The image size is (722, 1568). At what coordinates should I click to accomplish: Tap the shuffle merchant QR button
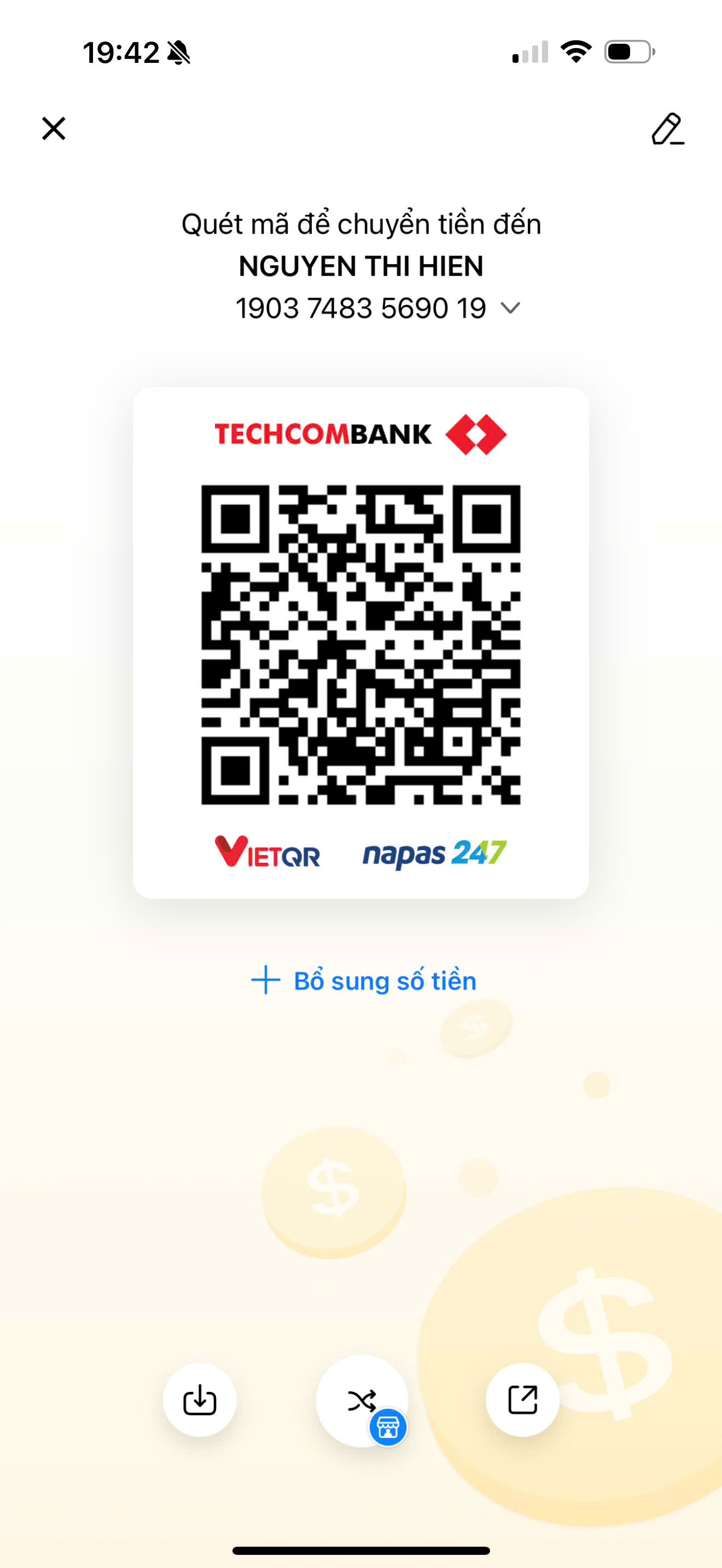[362, 1401]
